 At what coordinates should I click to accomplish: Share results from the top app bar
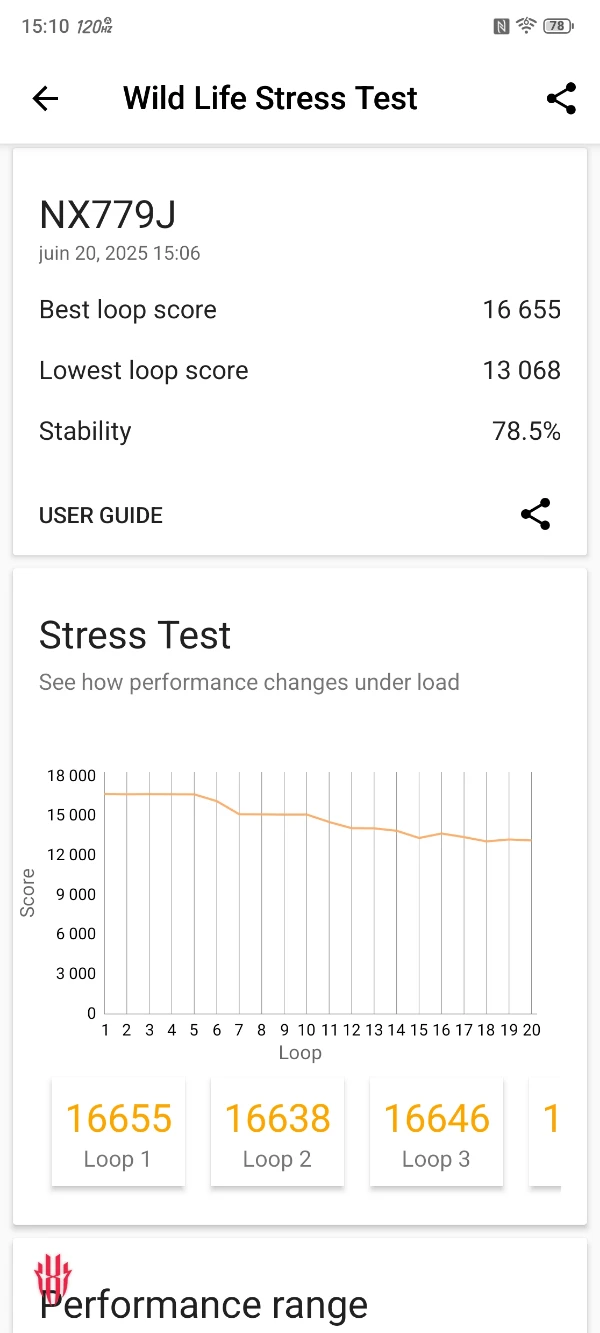[x=561, y=98]
